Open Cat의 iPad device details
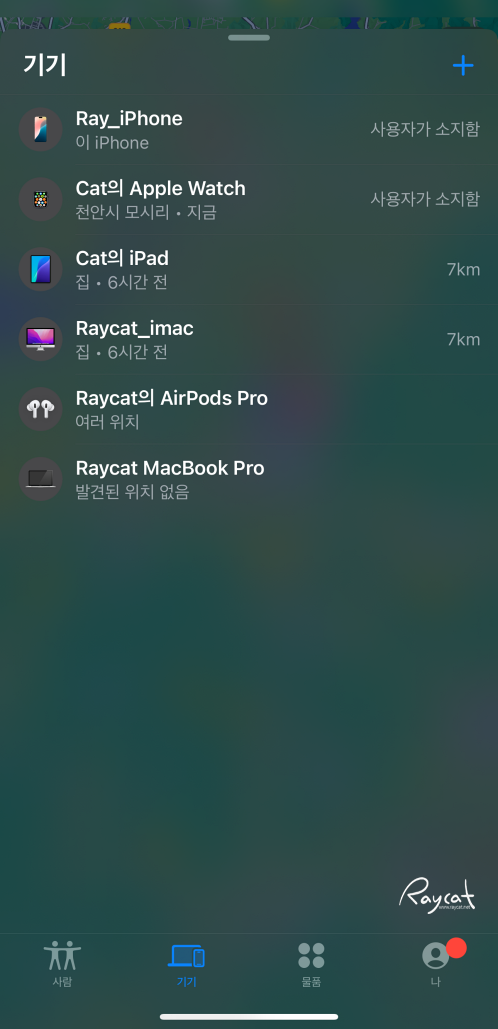Viewport: 498px width, 1029px height. pyautogui.click(x=249, y=270)
